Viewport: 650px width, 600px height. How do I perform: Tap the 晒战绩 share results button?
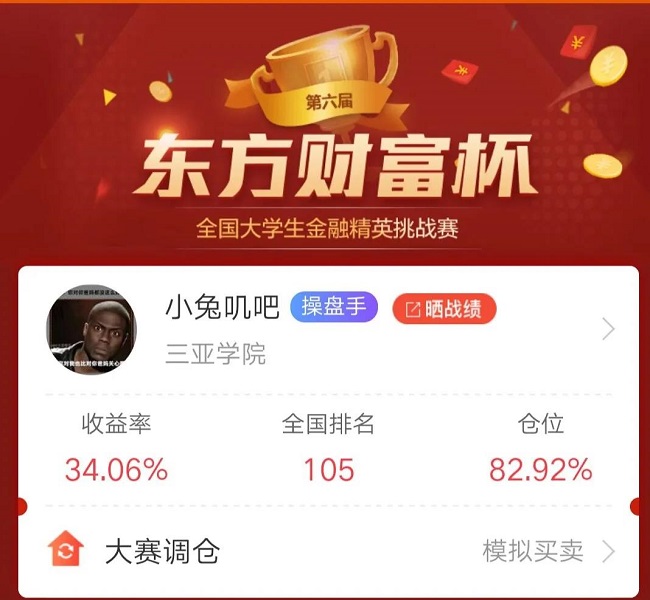coord(443,309)
